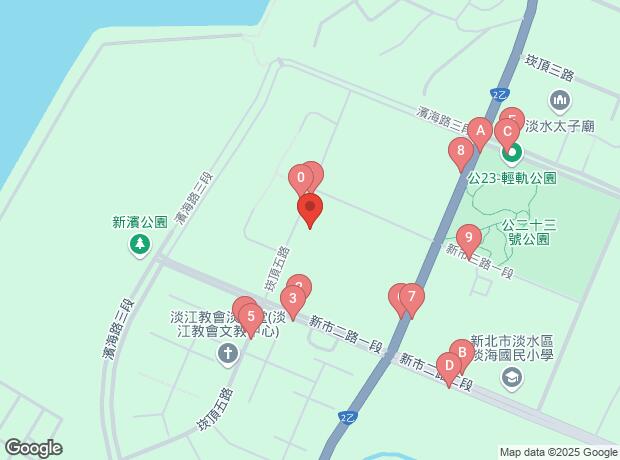Select map marker 8

(x=461, y=153)
